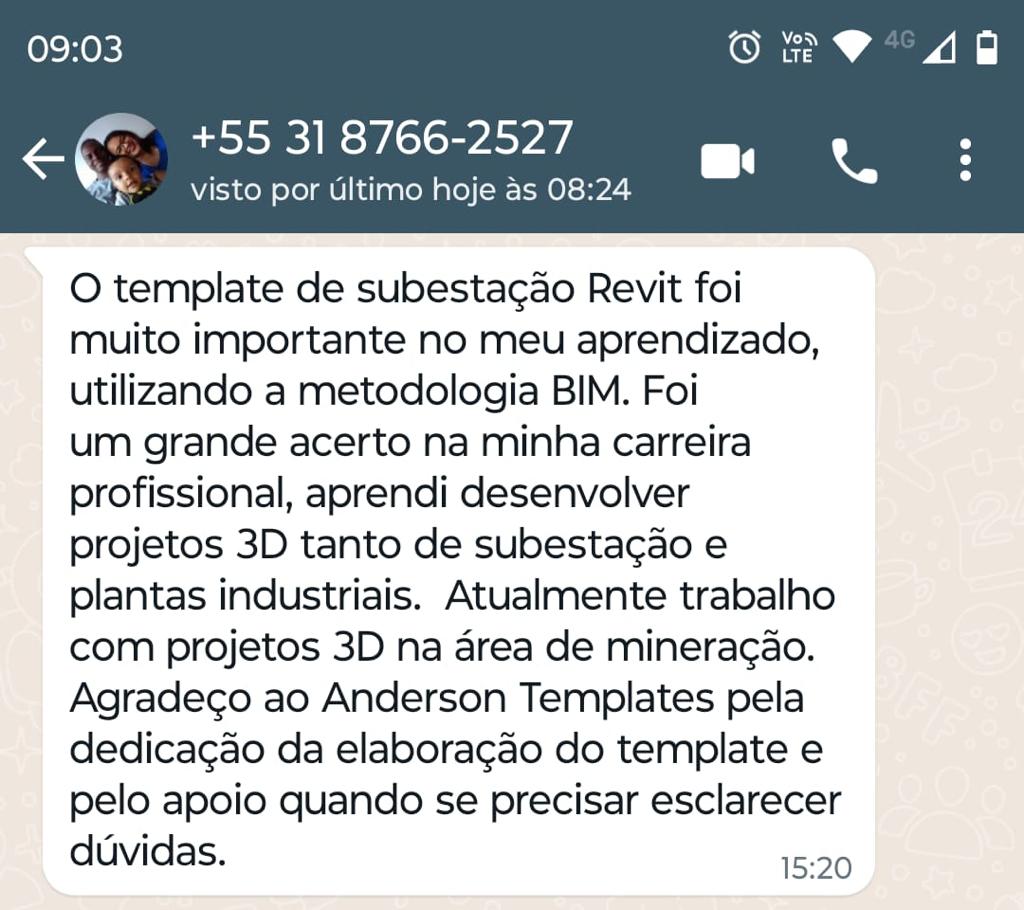The height and width of the screenshot is (910, 1024).
Task: Start a video call with this contact
Action: [x=727, y=161]
